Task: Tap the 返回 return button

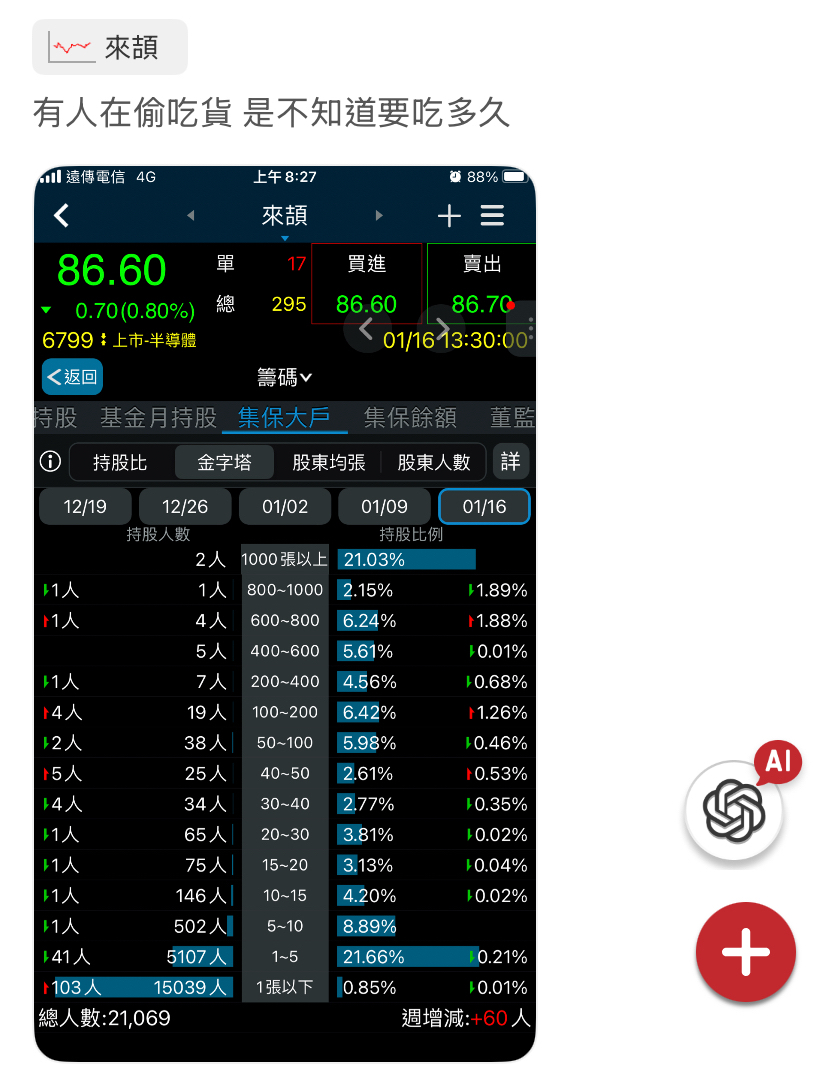Action: [71, 377]
